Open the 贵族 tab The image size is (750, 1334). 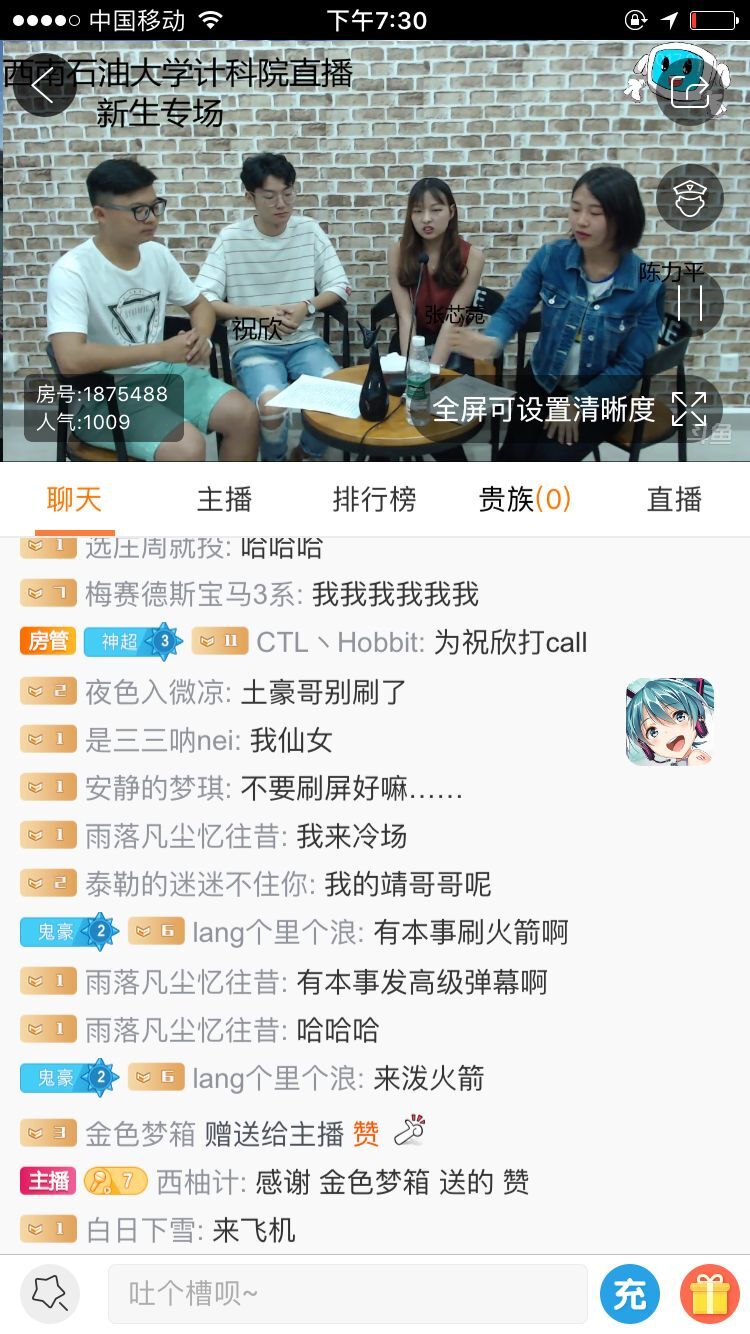[x=524, y=499]
